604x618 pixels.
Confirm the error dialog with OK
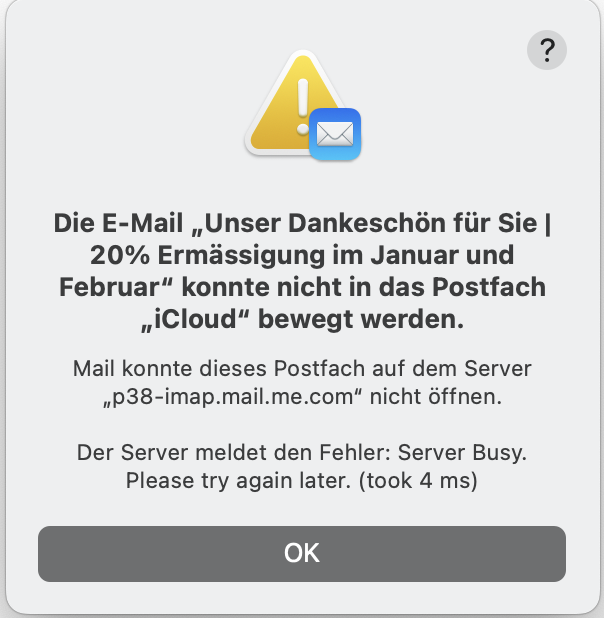pyautogui.click(x=302, y=553)
